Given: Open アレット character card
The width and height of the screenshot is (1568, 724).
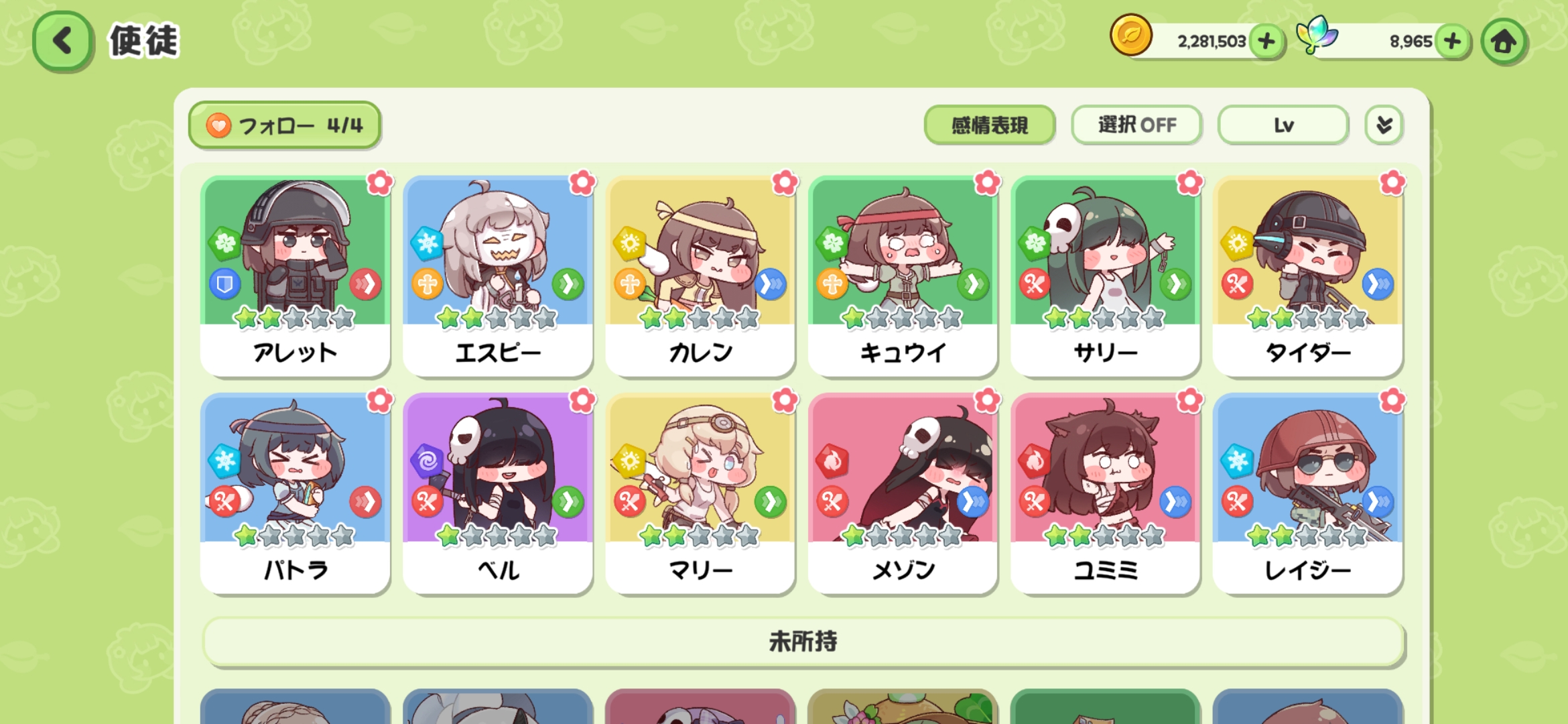Looking at the screenshot, I should tap(296, 276).
